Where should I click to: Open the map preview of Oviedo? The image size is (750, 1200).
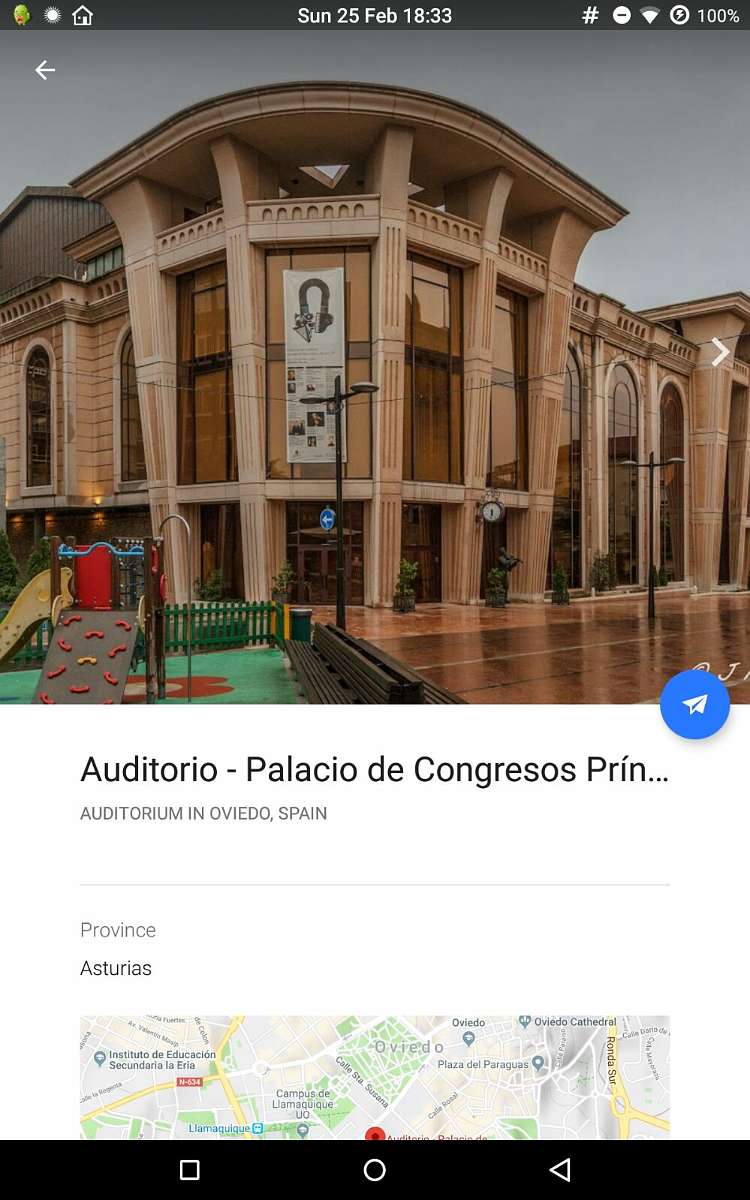point(375,1078)
